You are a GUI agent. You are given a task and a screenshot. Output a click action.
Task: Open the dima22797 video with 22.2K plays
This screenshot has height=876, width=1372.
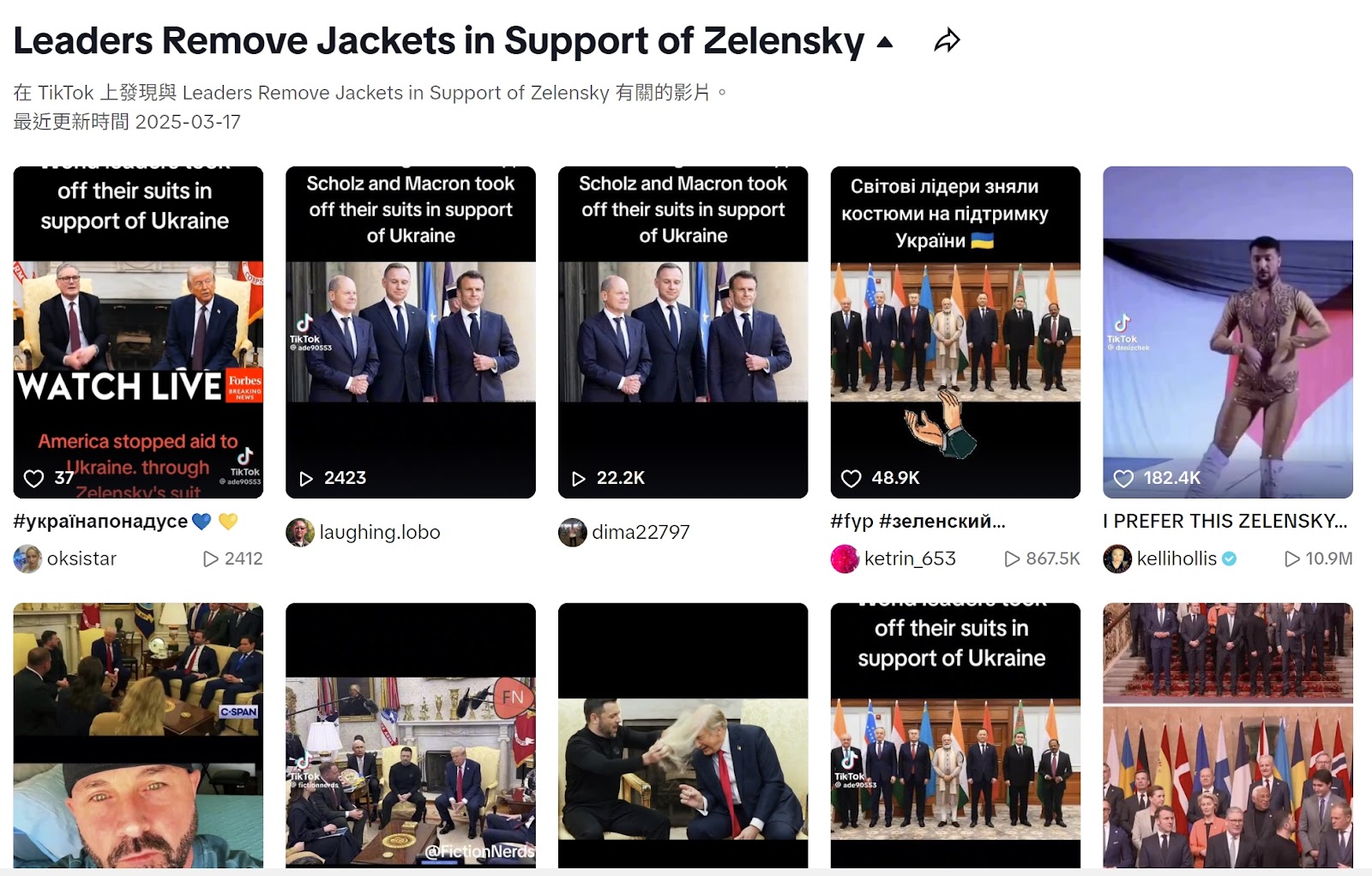(x=683, y=332)
